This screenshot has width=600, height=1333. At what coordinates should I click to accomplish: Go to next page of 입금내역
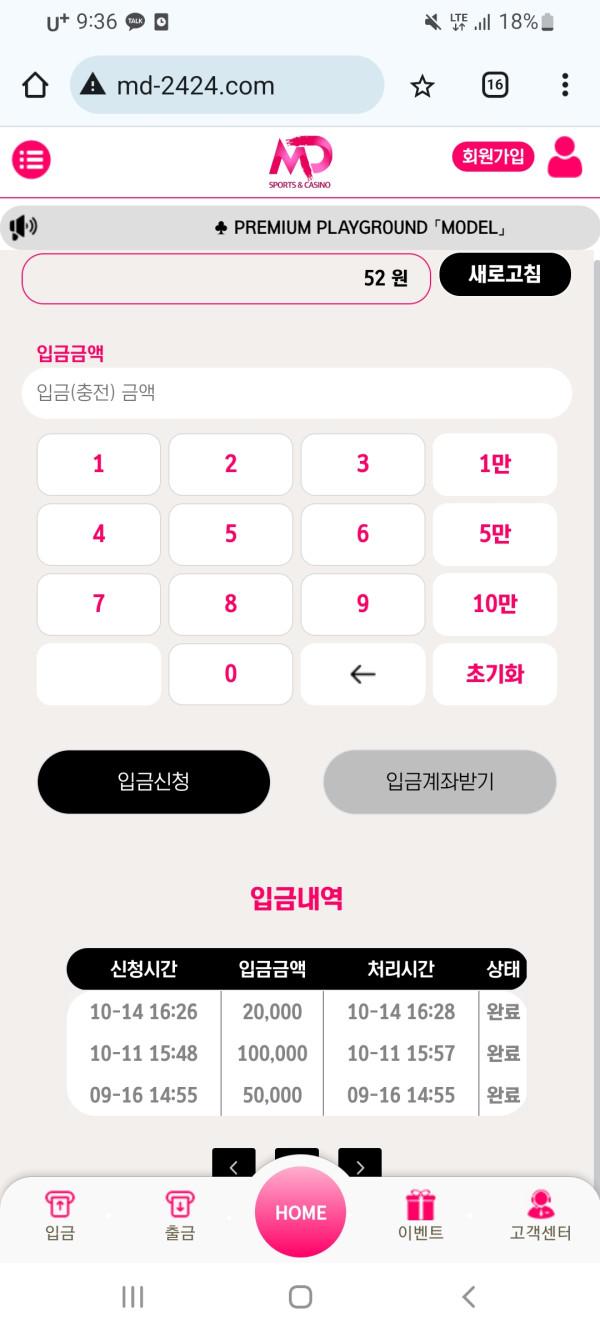coord(360,1164)
